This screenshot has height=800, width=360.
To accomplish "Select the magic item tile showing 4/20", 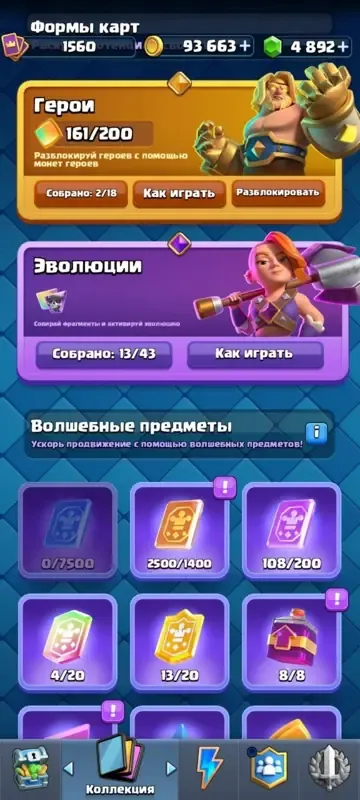I will click(68, 643).
